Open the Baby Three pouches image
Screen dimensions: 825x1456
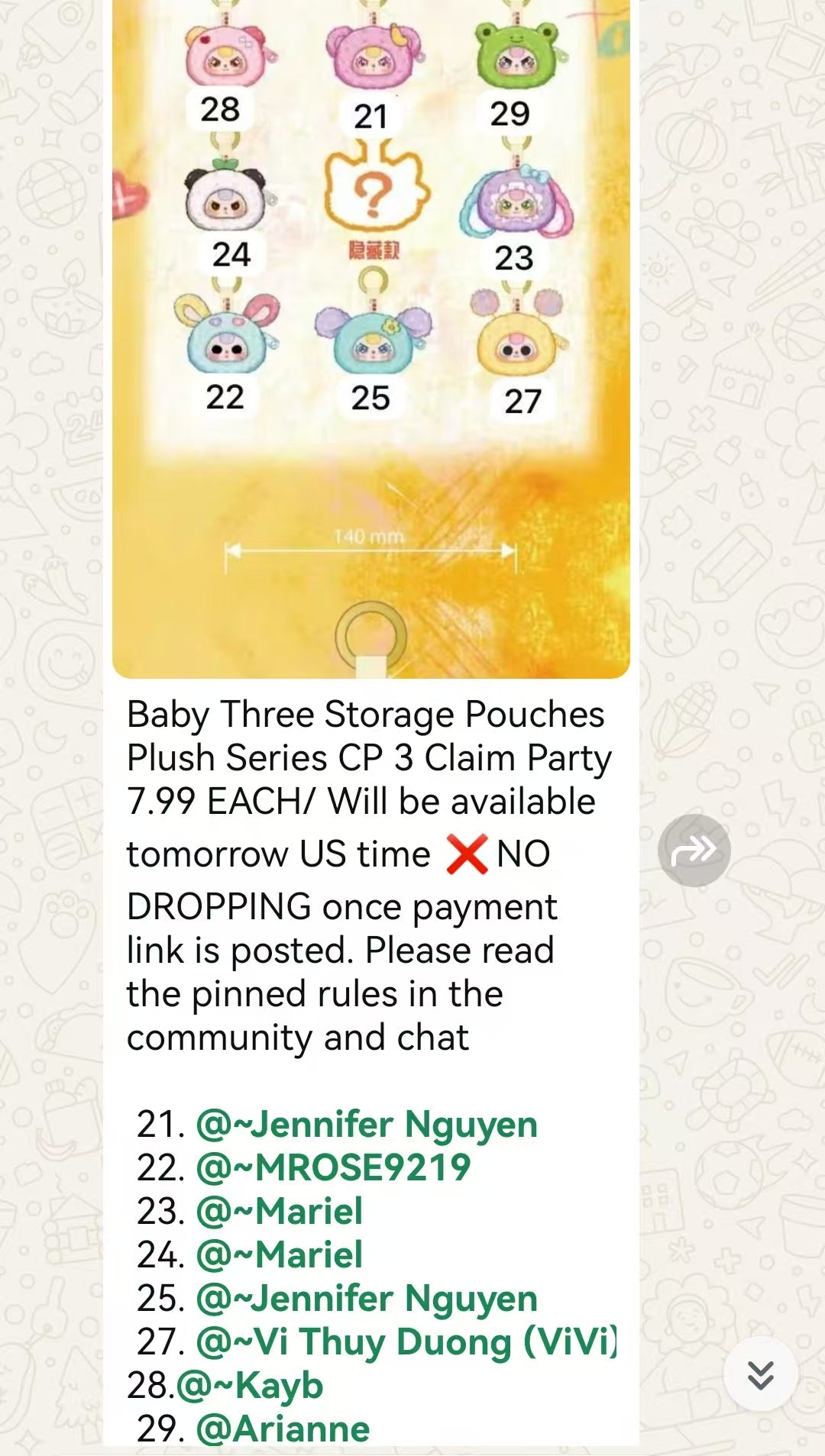pyautogui.click(x=370, y=336)
